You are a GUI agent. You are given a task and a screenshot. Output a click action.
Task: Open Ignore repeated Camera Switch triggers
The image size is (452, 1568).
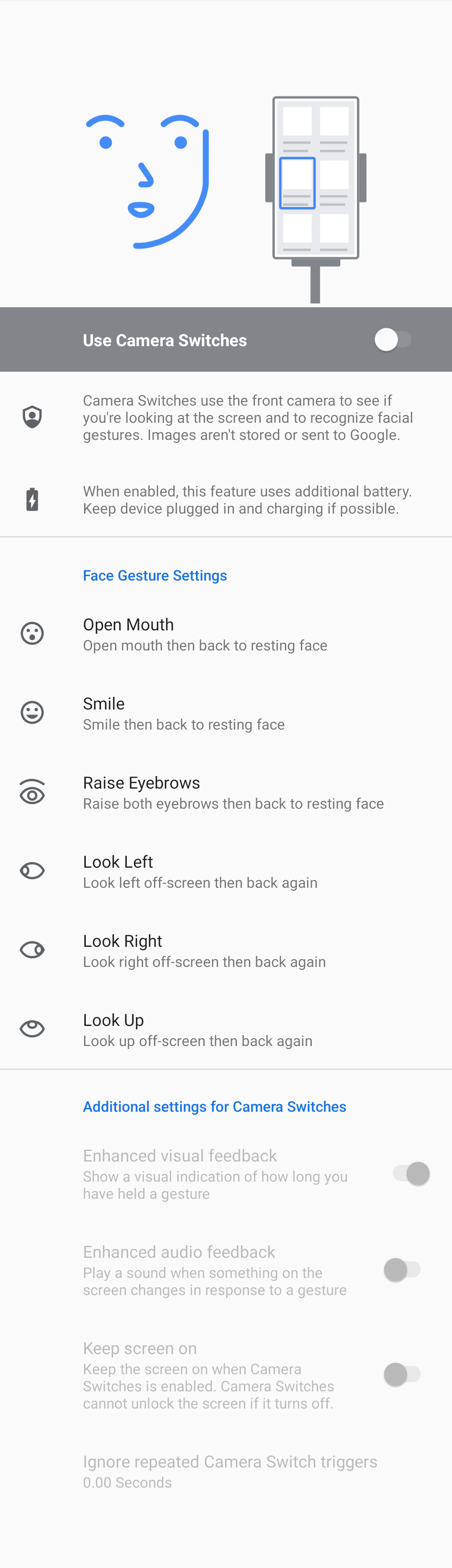[x=229, y=1470]
